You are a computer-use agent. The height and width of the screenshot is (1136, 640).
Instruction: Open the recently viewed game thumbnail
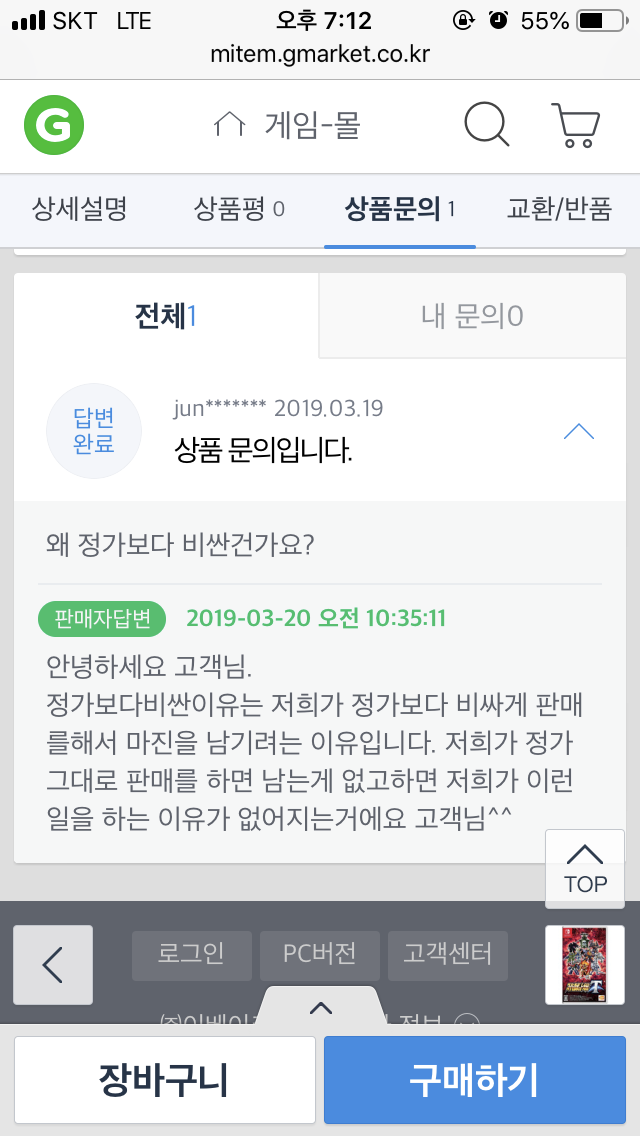[x=585, y=965]
